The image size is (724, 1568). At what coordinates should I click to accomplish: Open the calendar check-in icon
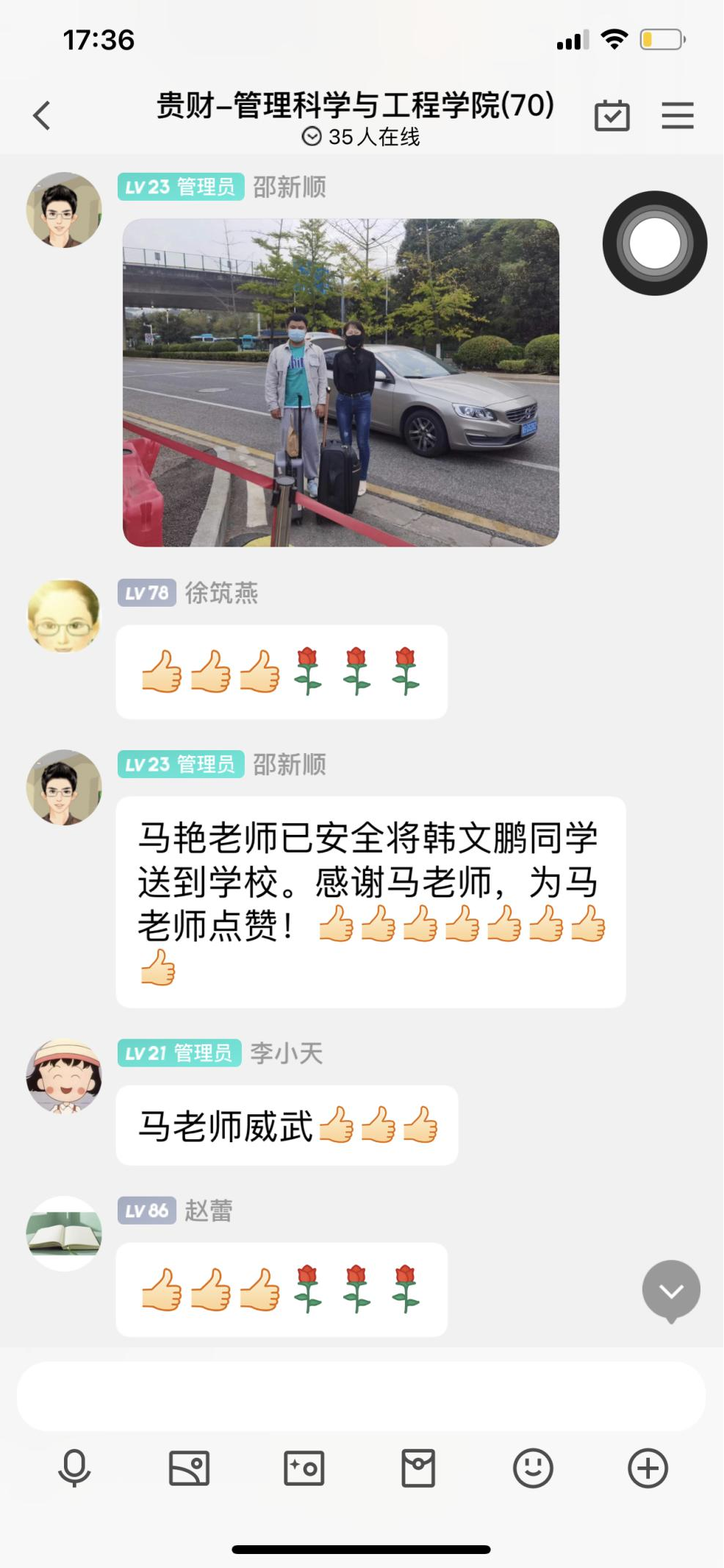(x=612, y=115)
